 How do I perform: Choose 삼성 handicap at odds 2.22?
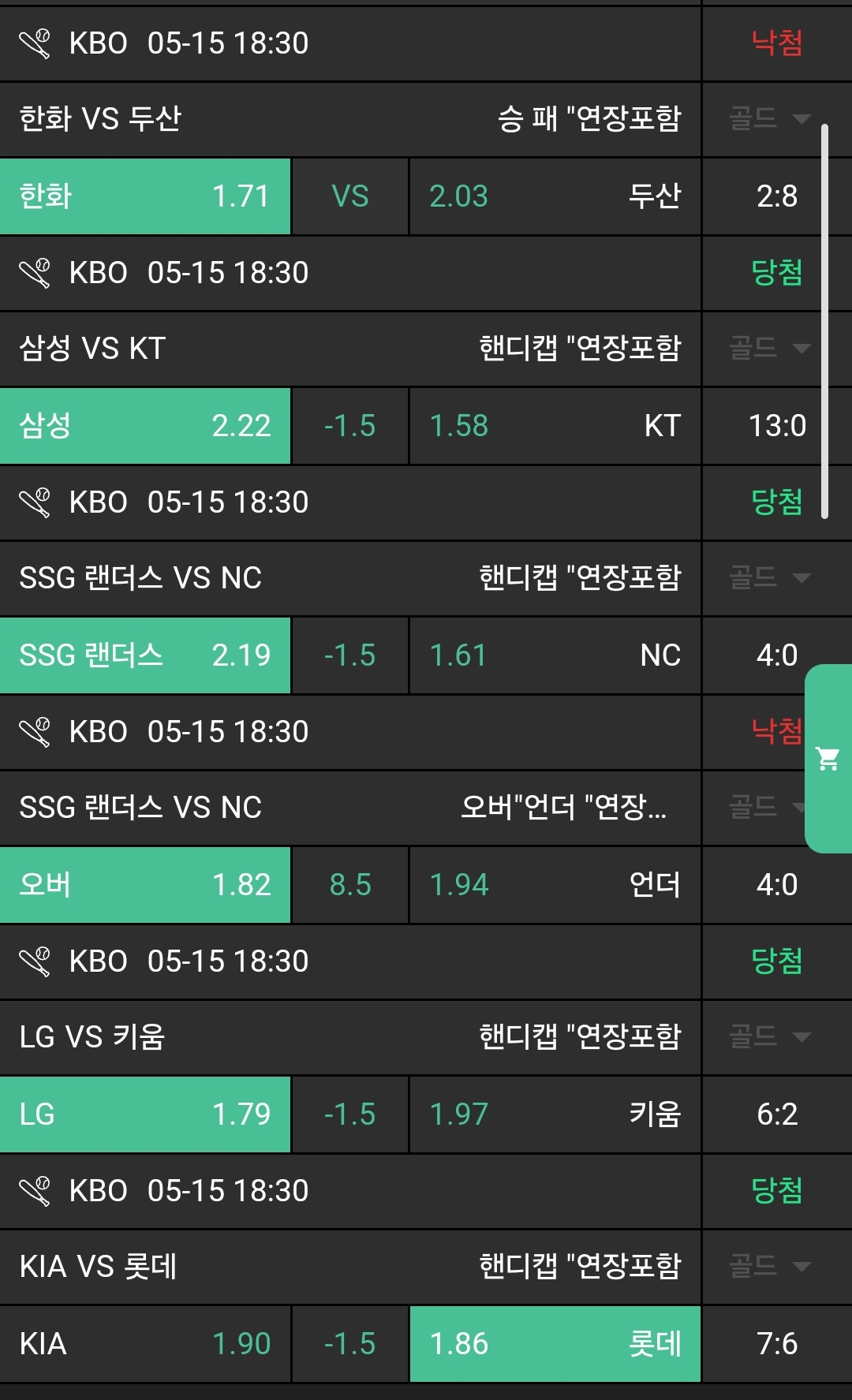point(145,426)
